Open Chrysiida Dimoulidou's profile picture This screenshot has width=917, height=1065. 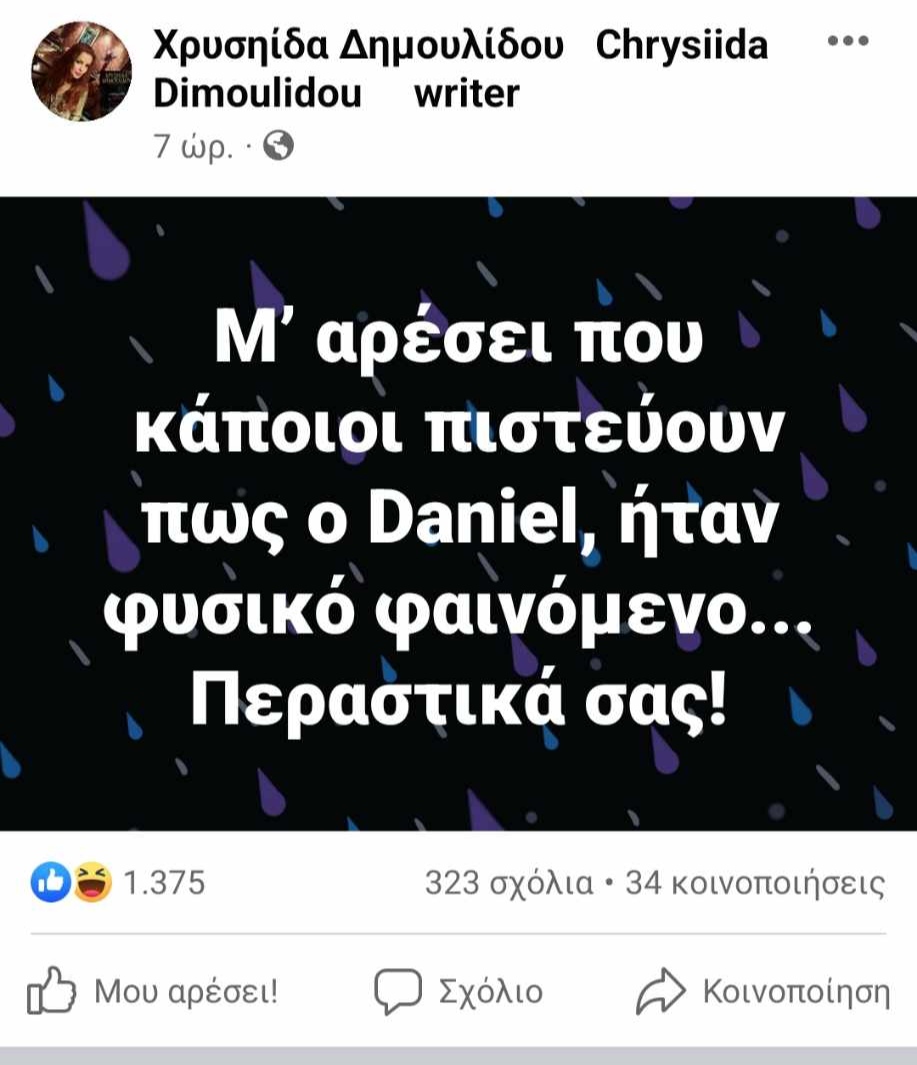click(82, 71)
